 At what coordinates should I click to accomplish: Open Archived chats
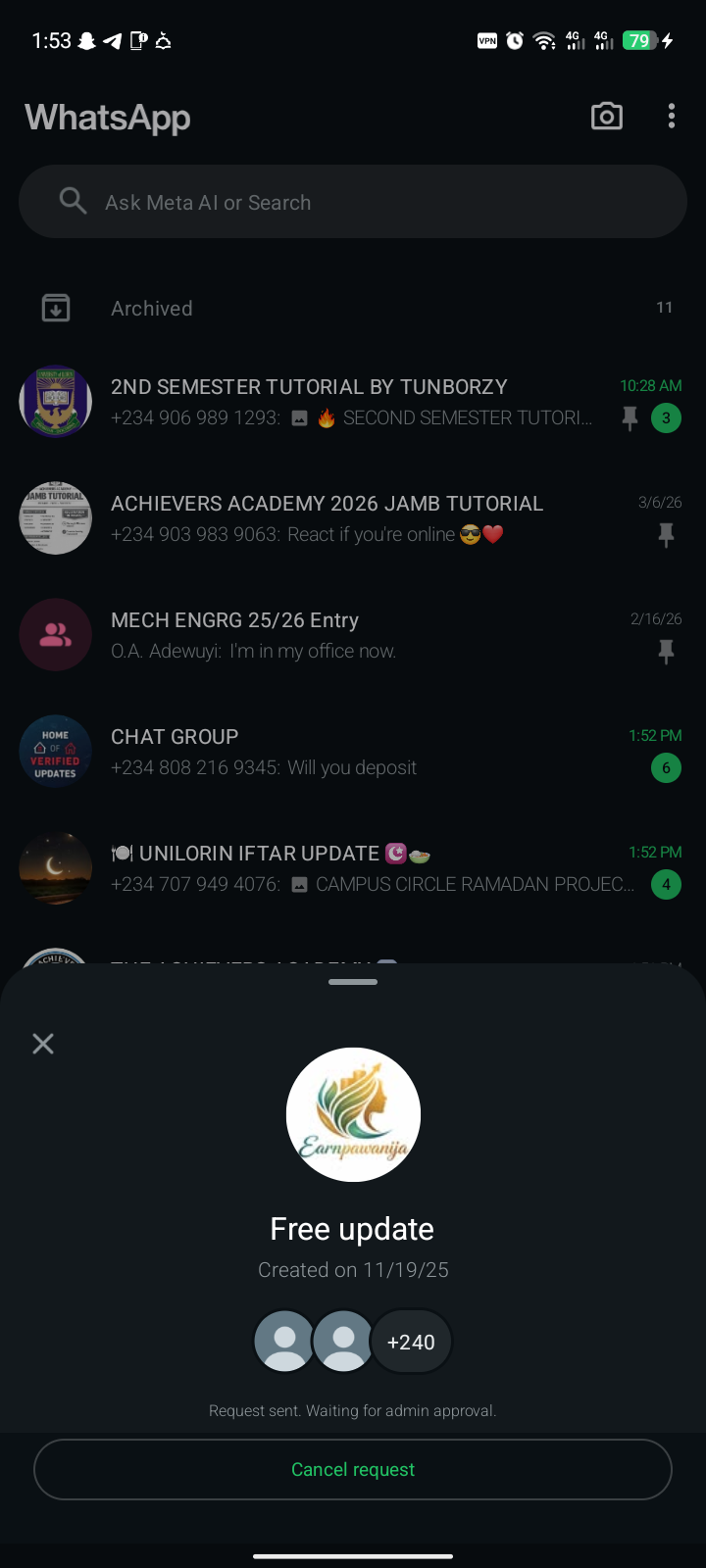coord(353,308)
